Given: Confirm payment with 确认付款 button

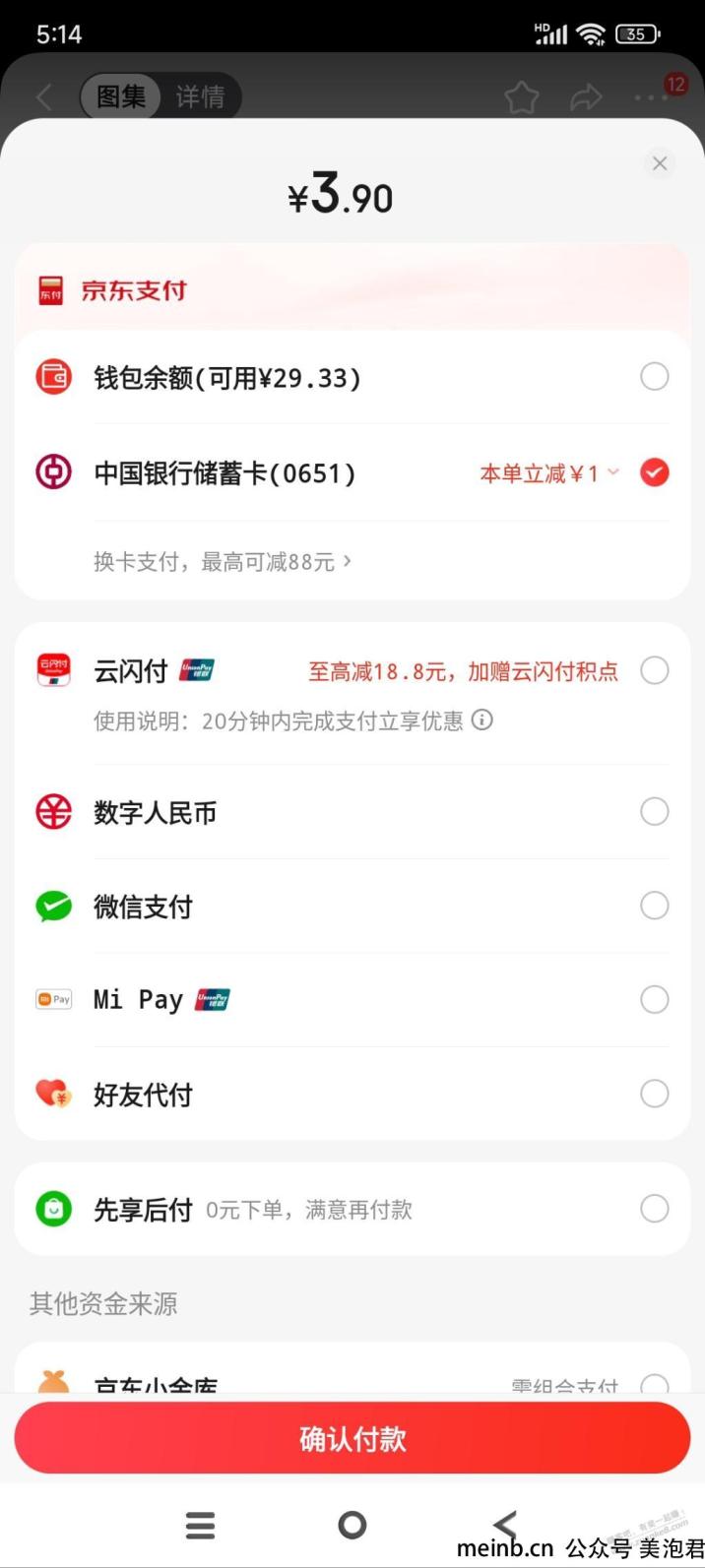Looking at the screenshot, I should click(352, 1439).
